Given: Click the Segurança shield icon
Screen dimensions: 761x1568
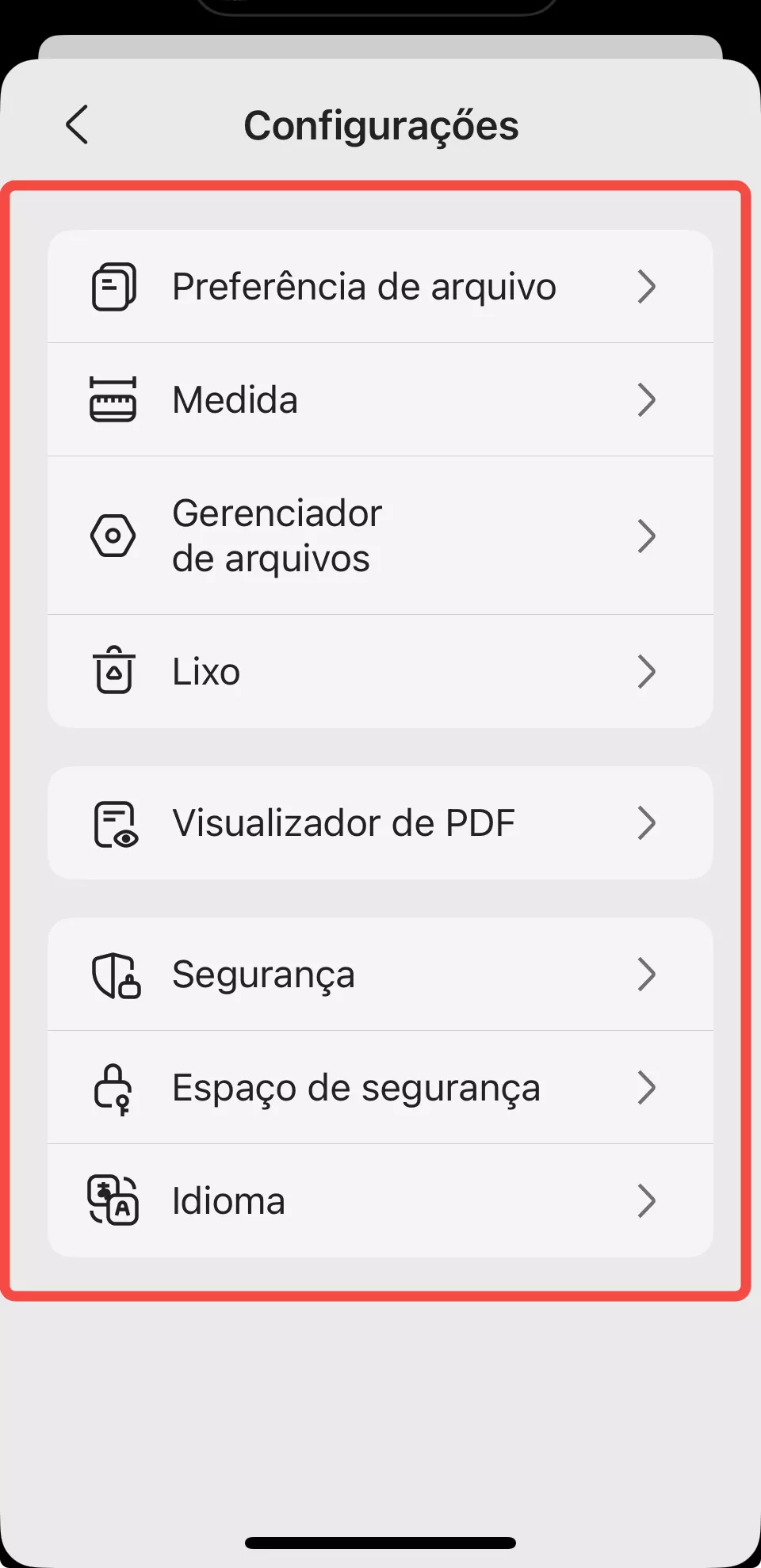Looking at the screenshot, I should [x=115, y=975].
